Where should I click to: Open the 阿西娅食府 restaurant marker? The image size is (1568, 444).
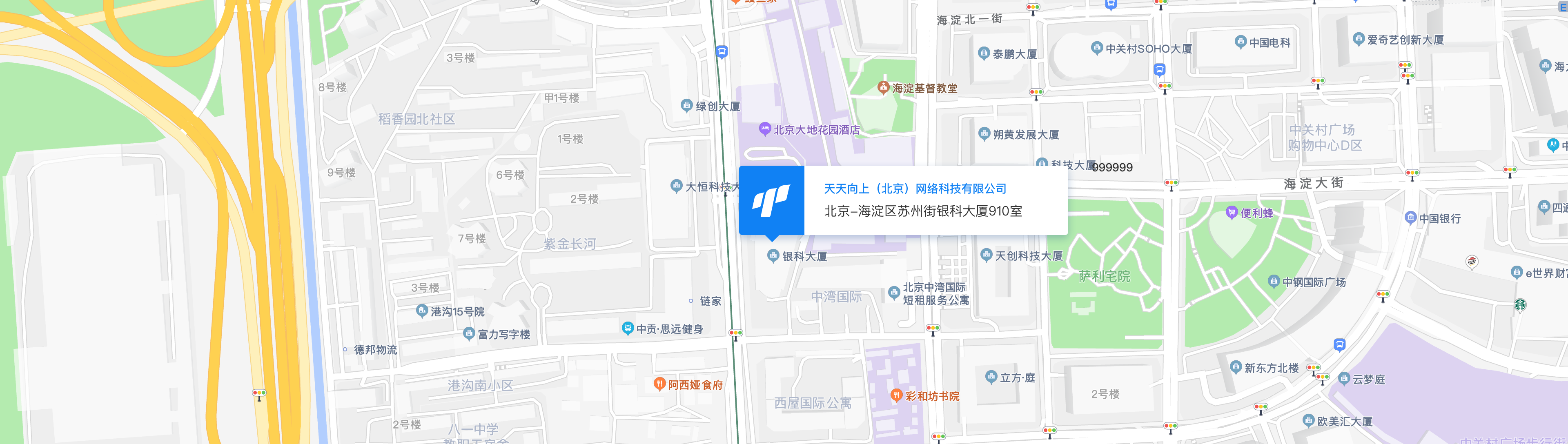pyautogui.click(x=659, y=384)
